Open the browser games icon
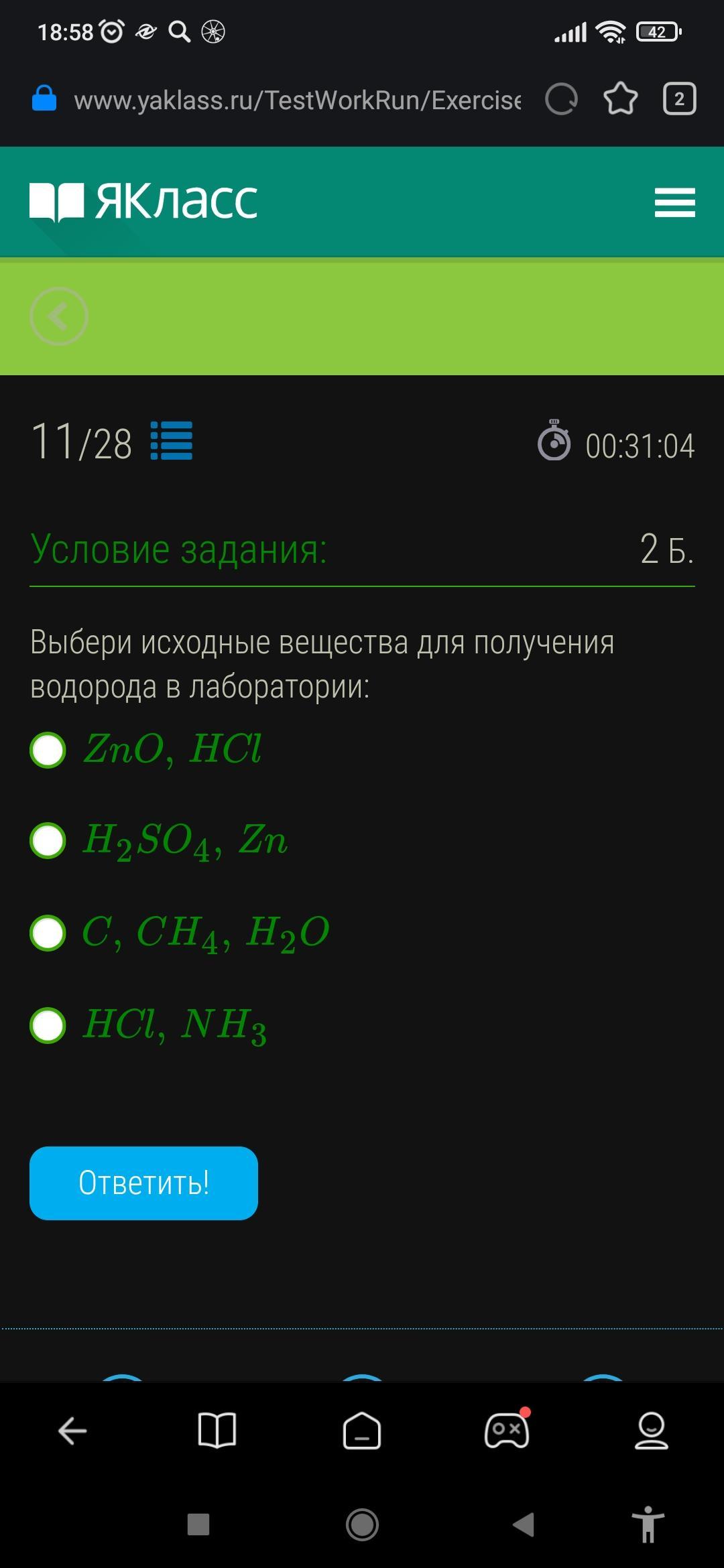724x1568 pixels. pos(507,1430)
